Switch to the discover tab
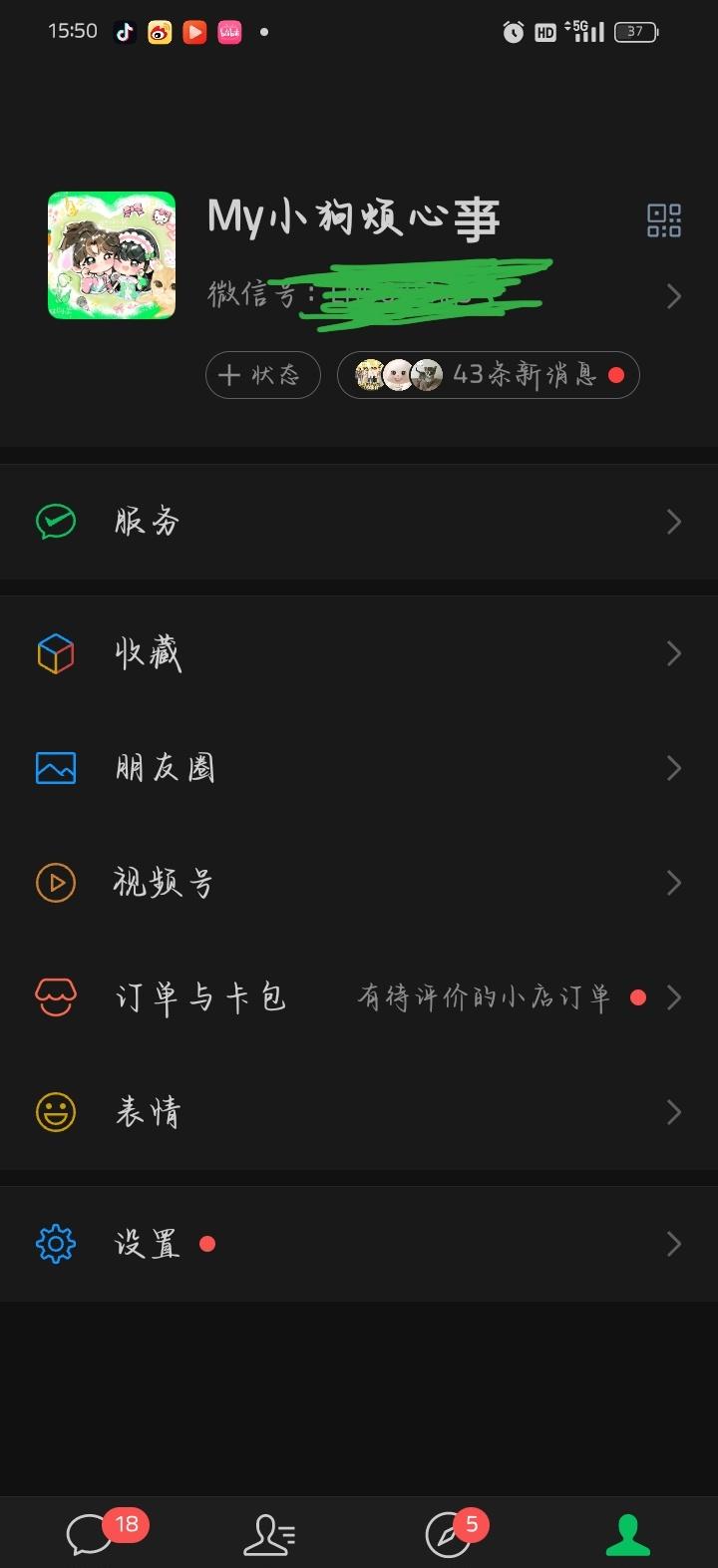Screen dimensions: 718x1568 tap(449, 1534)
